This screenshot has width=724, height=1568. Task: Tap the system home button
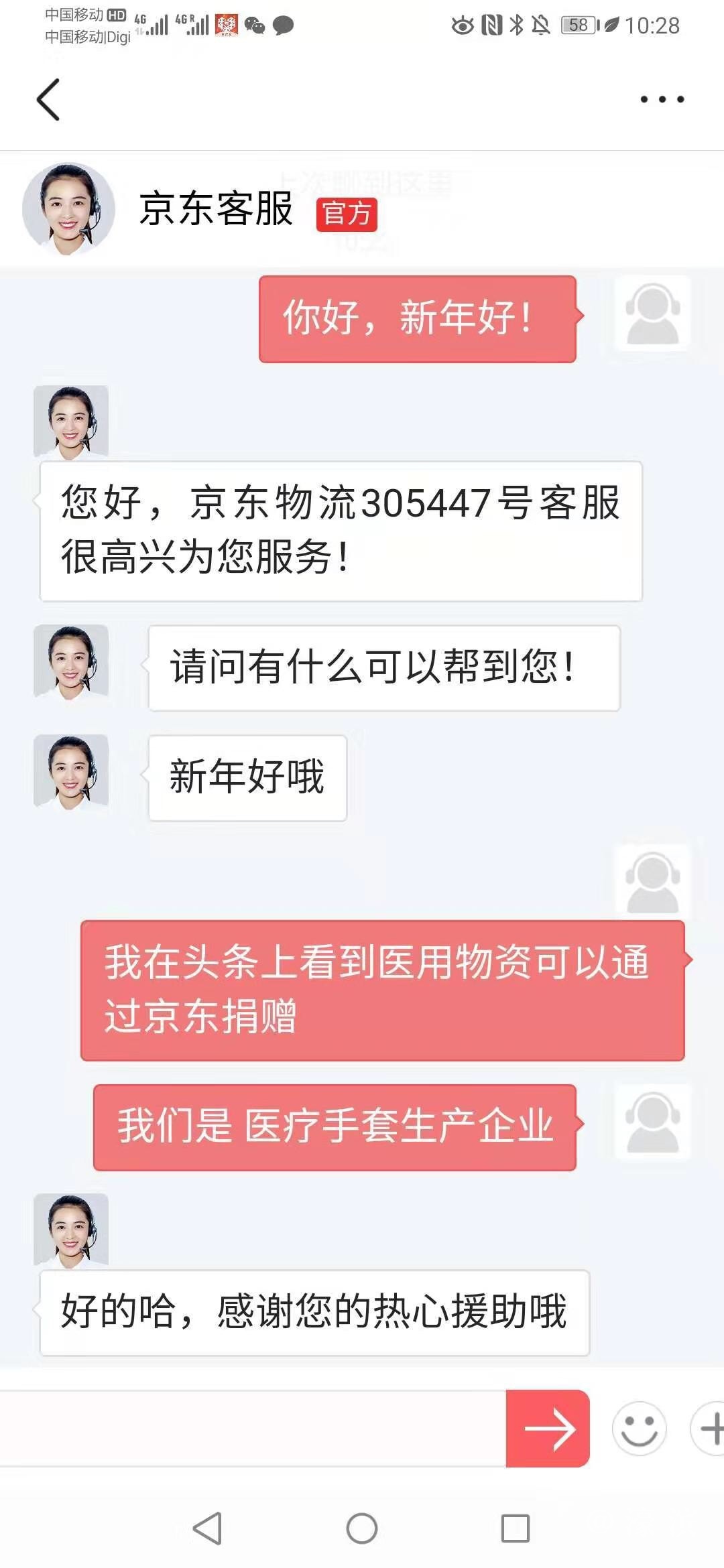pyautogui.click(x=362, y=1528)
